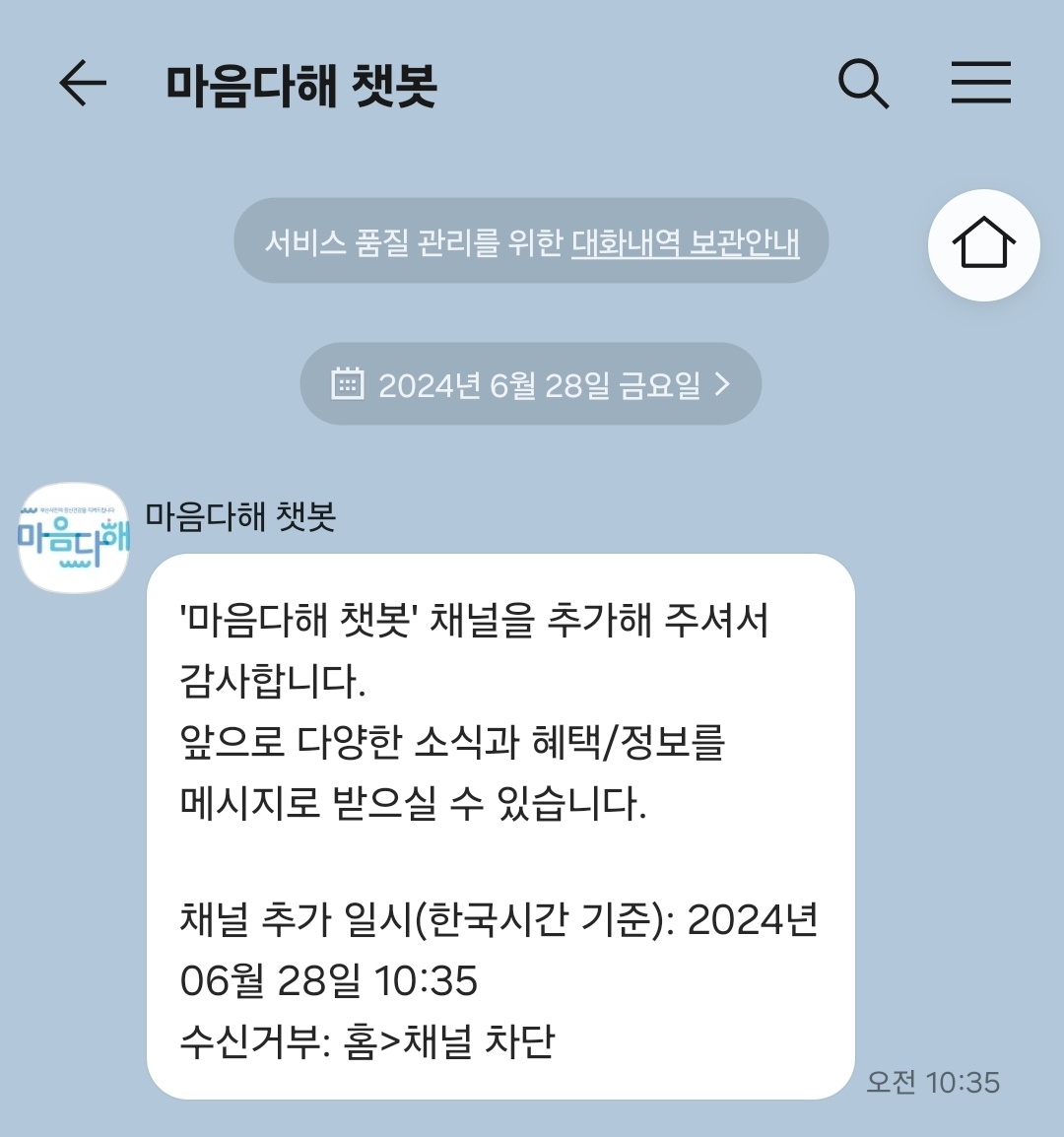View 마음다해 챗봇 profile picture
The height and width of the screenshot is (1137, 1064).
tap(74, 538)
